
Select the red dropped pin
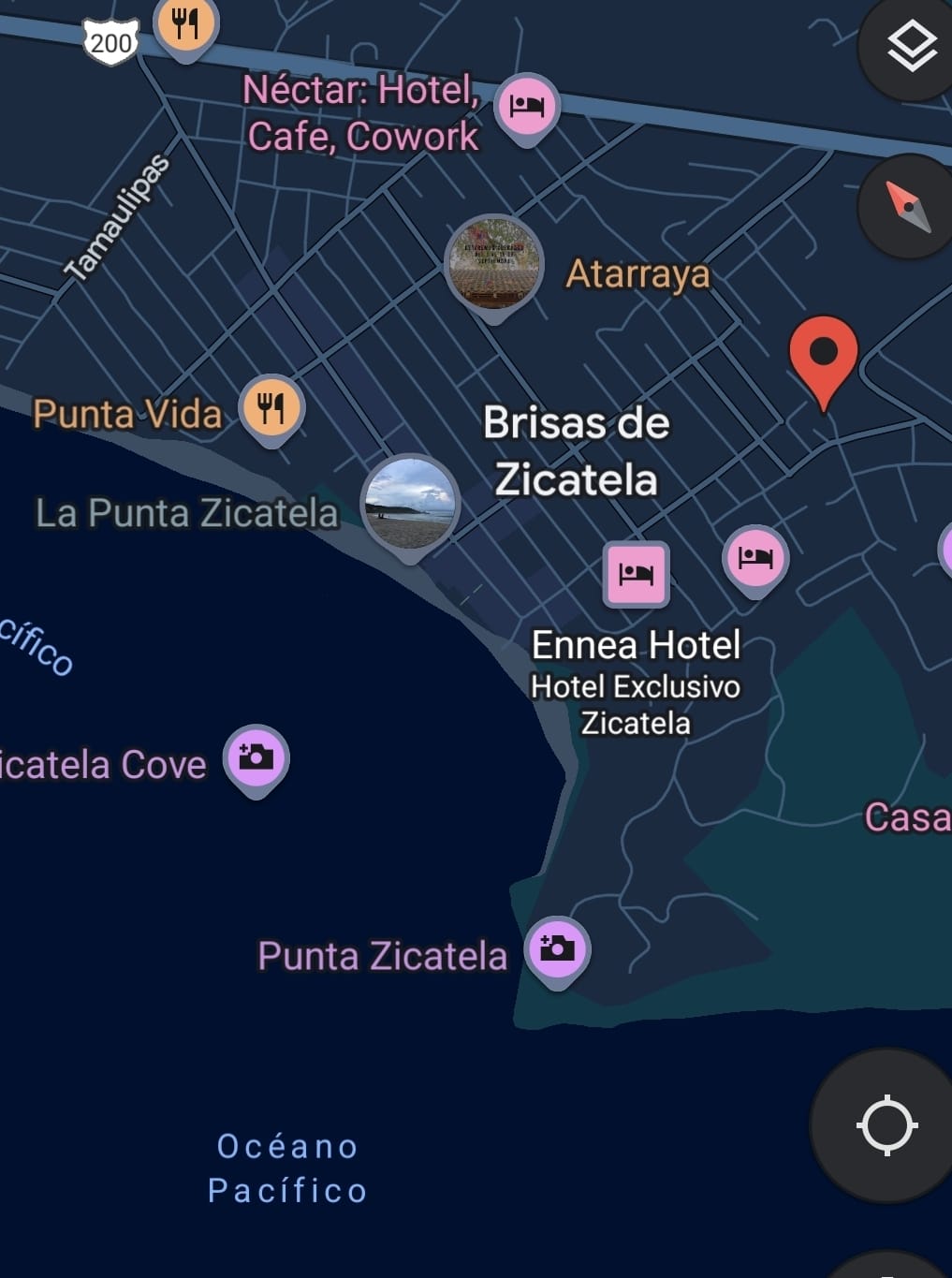[x=823, y=358]
